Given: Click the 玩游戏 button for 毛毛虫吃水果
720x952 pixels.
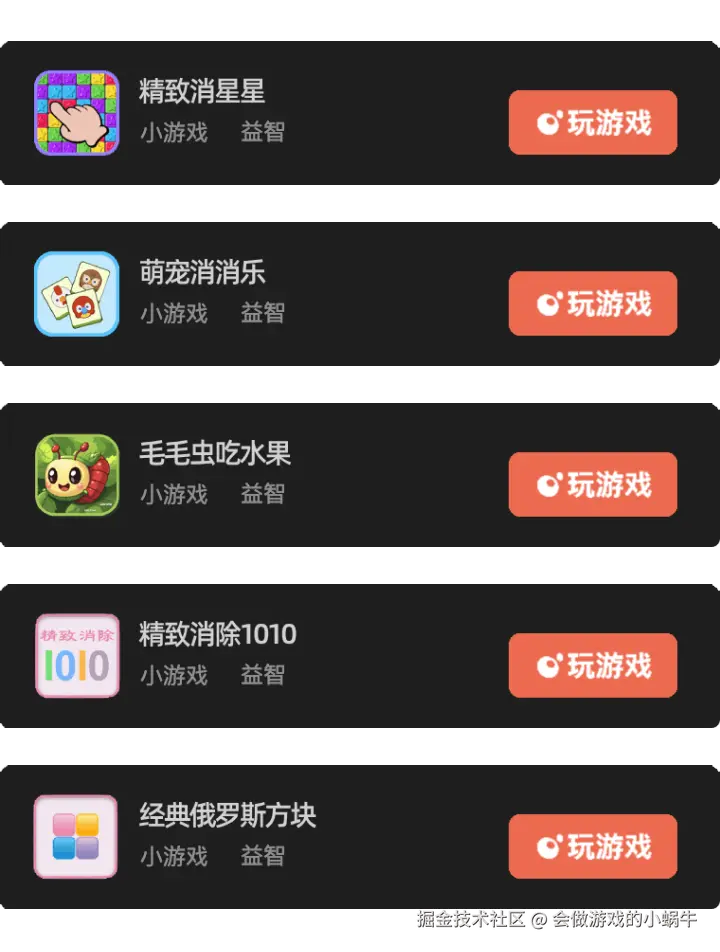Looking at the screenshot, I should (x=592, y=484).
